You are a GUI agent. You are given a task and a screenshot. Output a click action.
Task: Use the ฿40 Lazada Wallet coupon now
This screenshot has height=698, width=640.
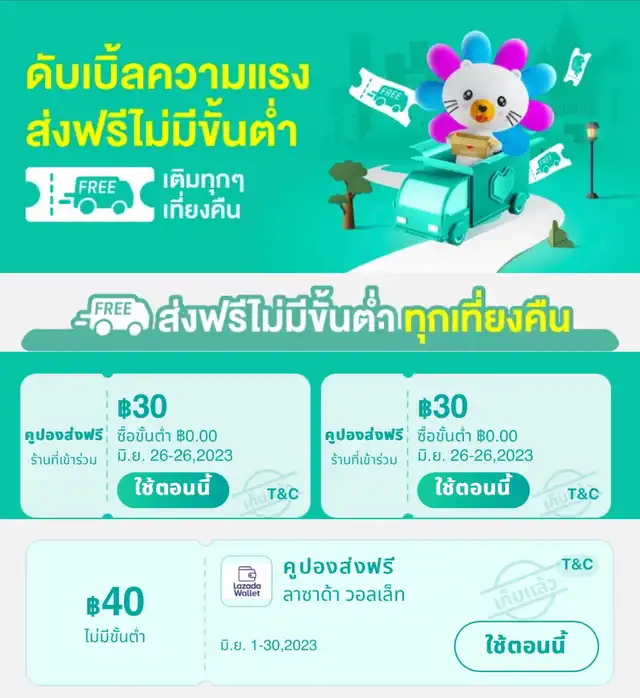click(526, 646)
